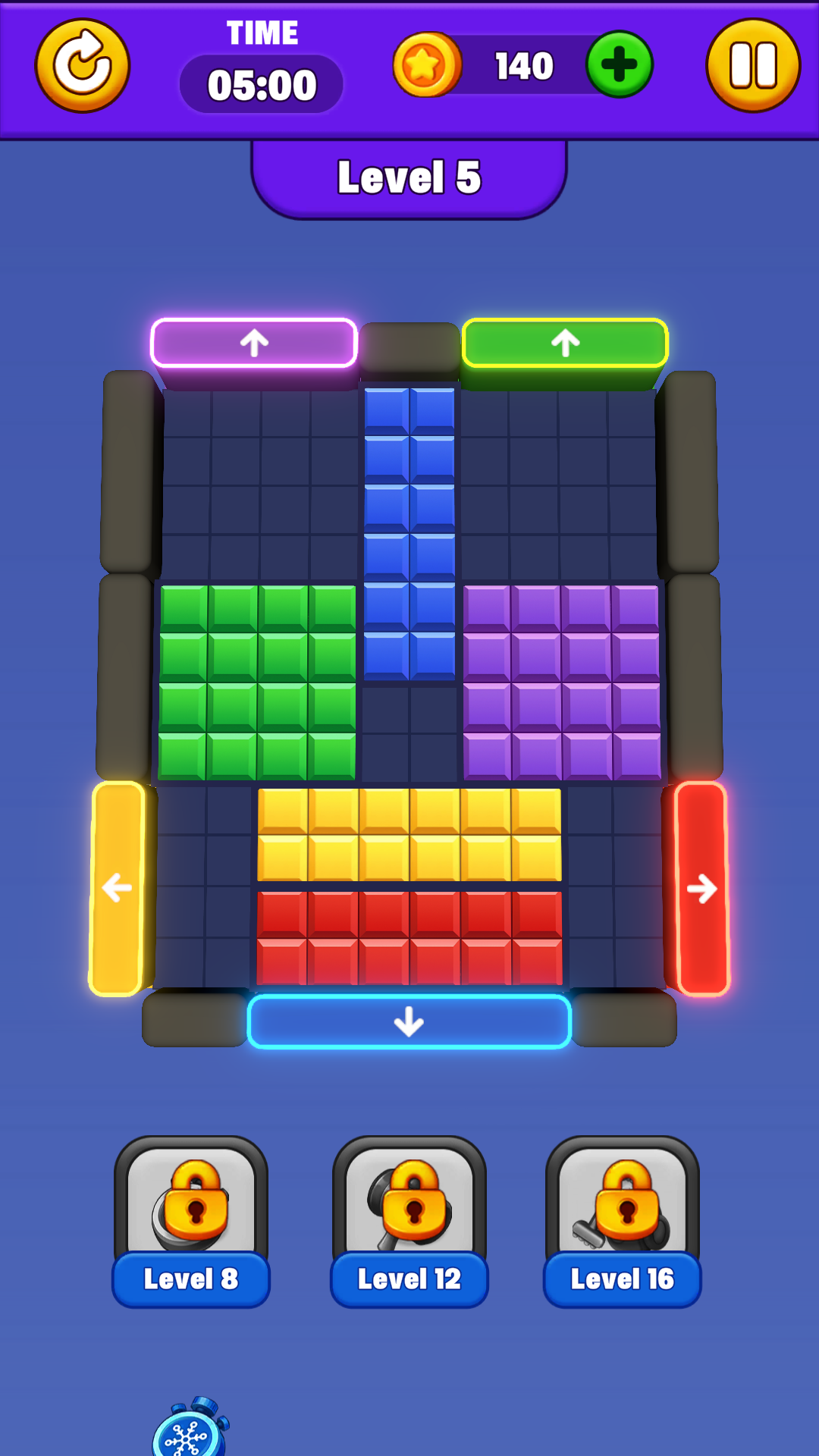The width and height of the screenshot is (819, 1456).
Task: Select the green square block
Action: (258, 682)
